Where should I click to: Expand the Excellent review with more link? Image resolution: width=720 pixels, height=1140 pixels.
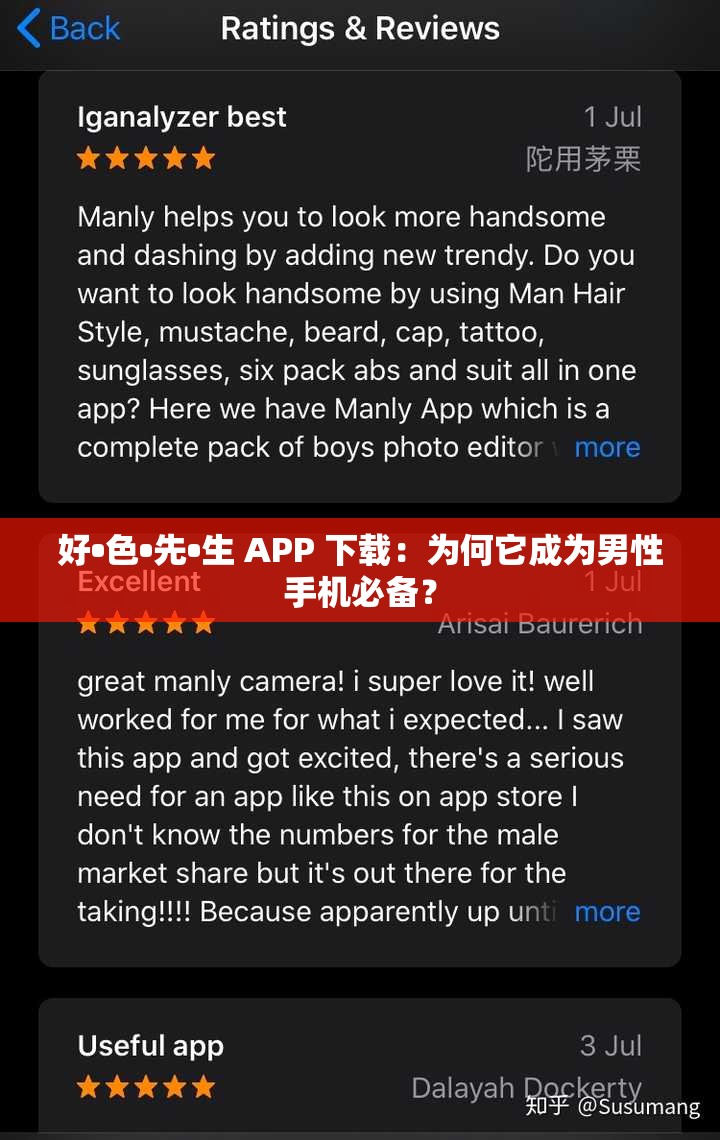[x=607, y=911]
